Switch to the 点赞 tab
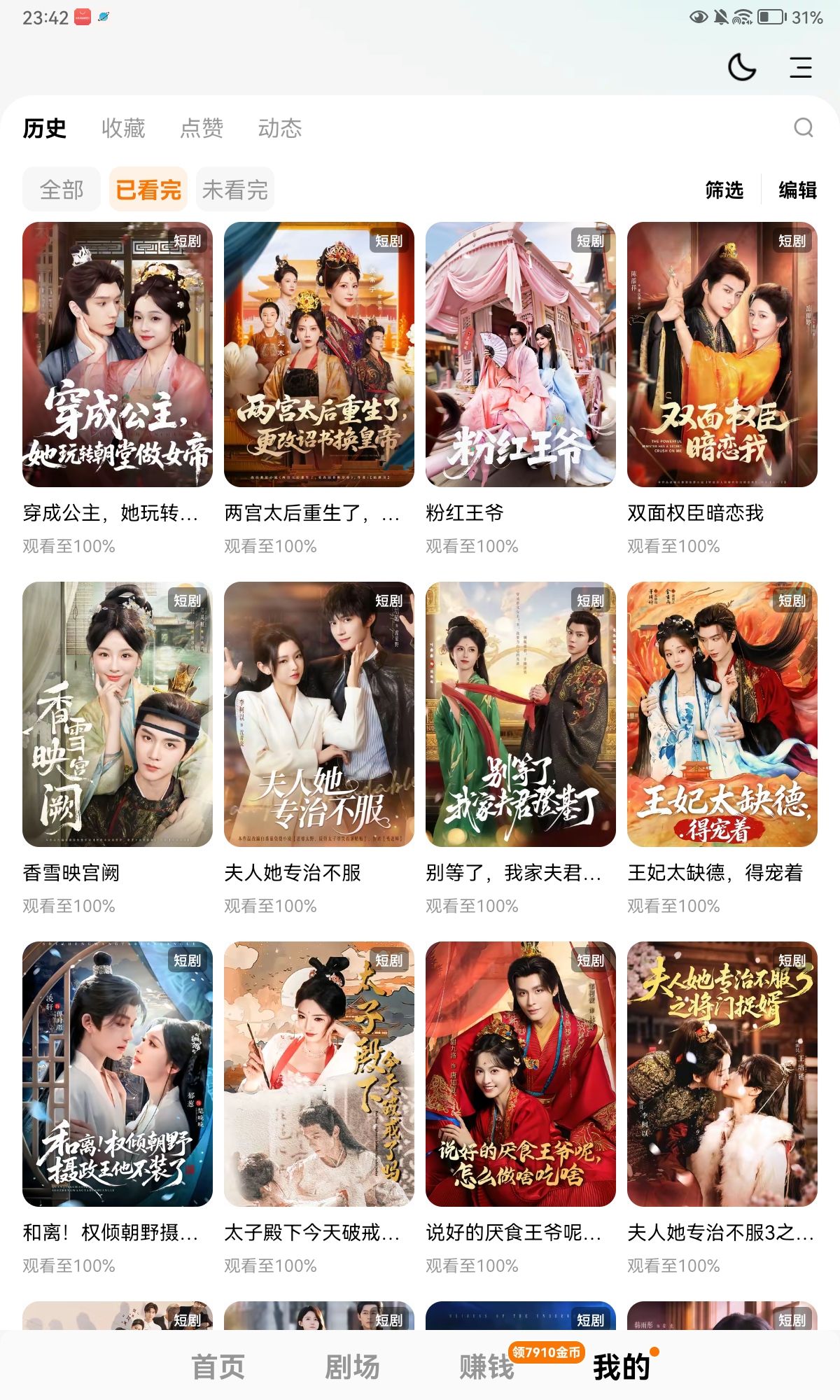The width and height of the screenshot is (840, 1400). [202, 128]
